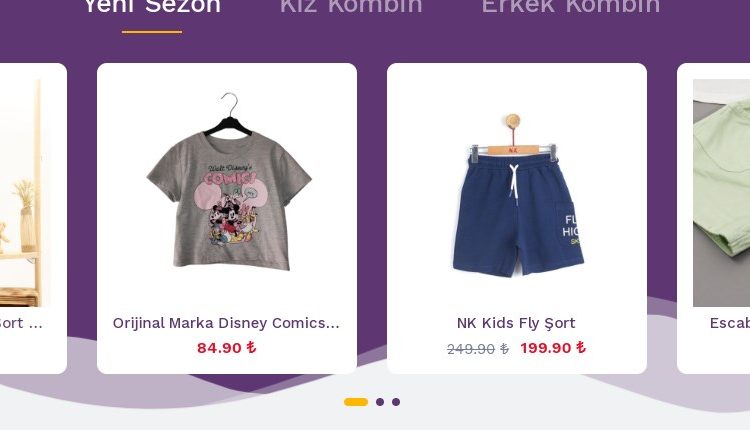Open the Escab product card with green outfit

click(x=718, y=218)
